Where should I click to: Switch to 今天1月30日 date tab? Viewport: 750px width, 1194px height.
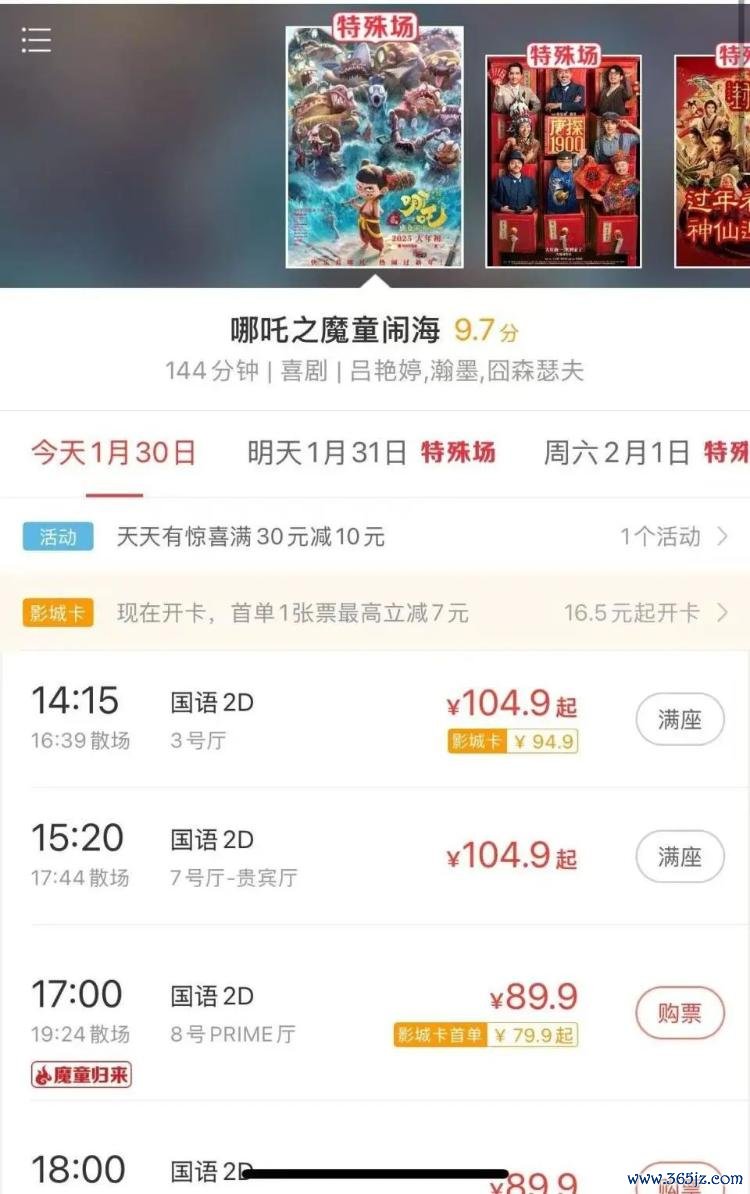113,453
